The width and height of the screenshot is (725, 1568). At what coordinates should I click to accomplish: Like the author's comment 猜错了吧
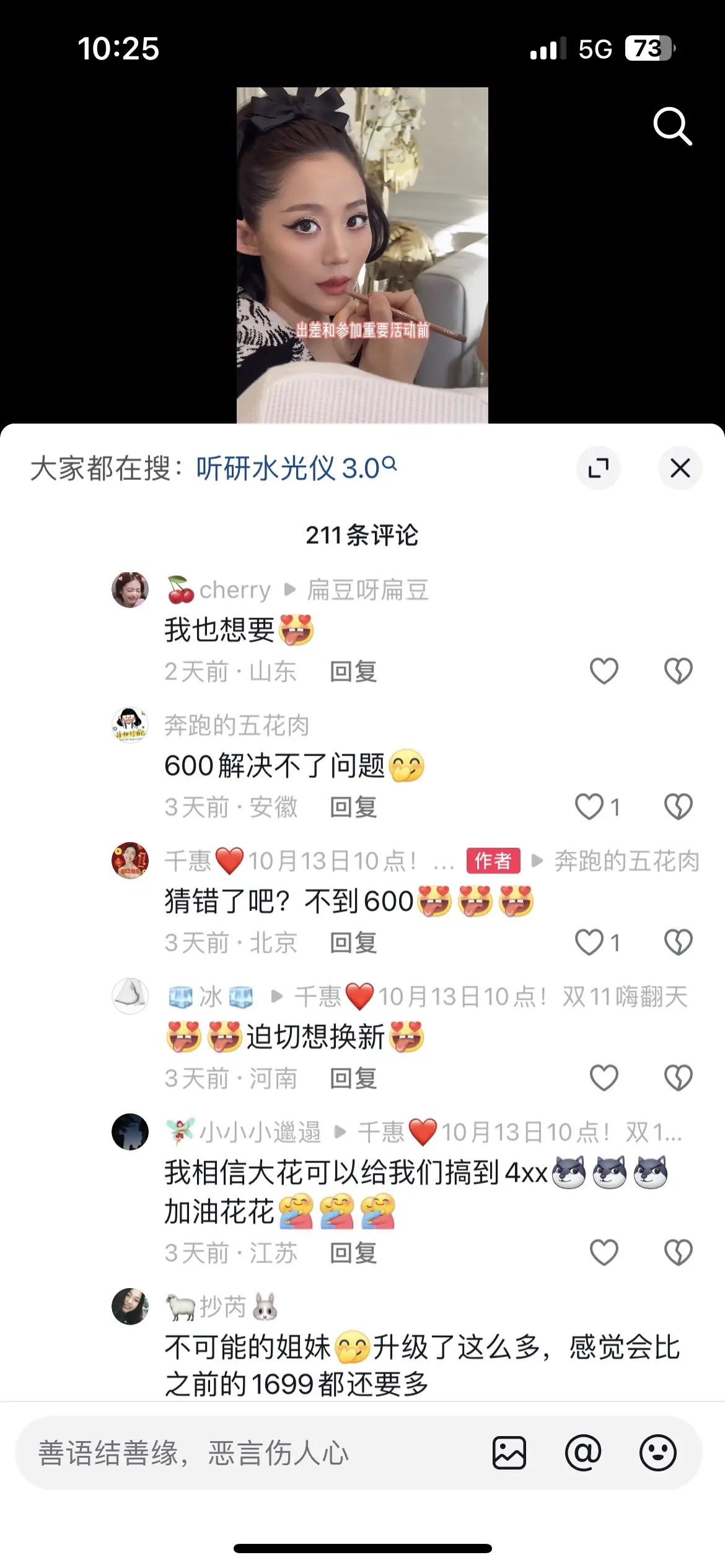(590, 943)
